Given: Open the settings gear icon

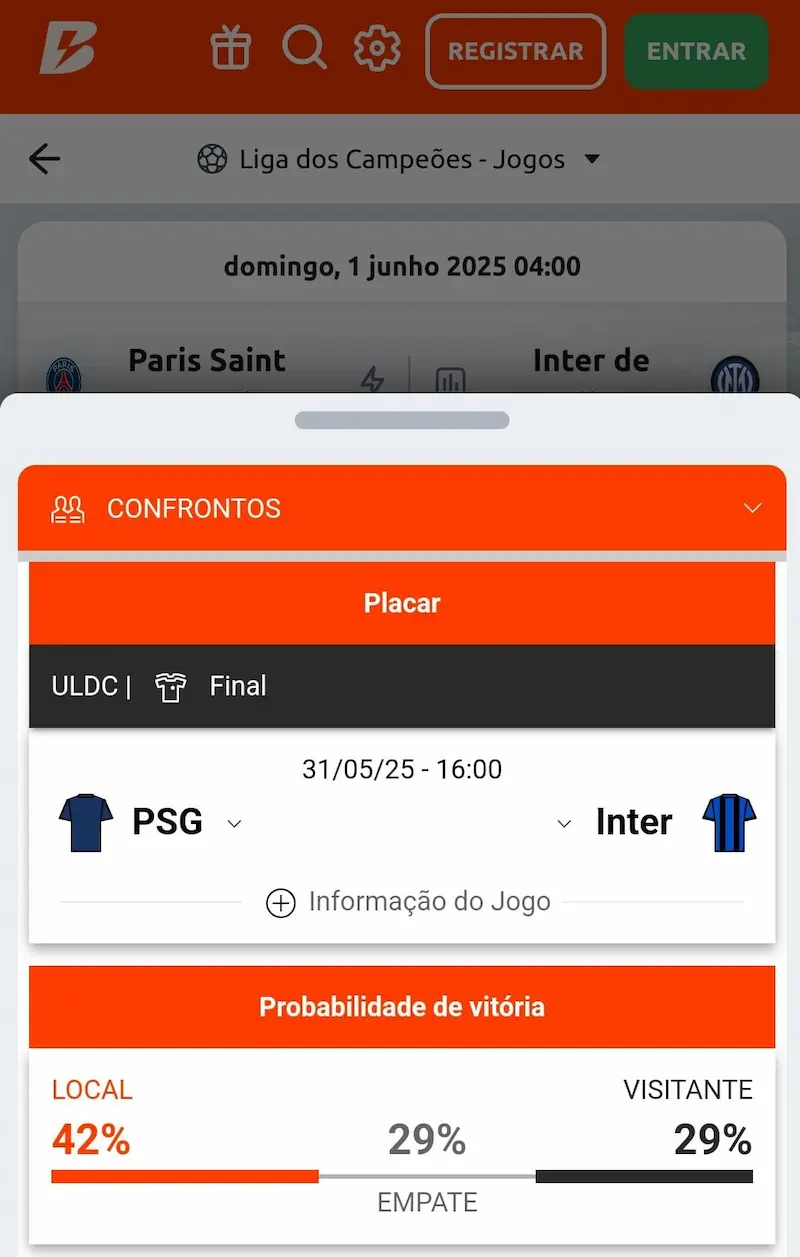Looking at the screenshot, I should pos(377,48).
